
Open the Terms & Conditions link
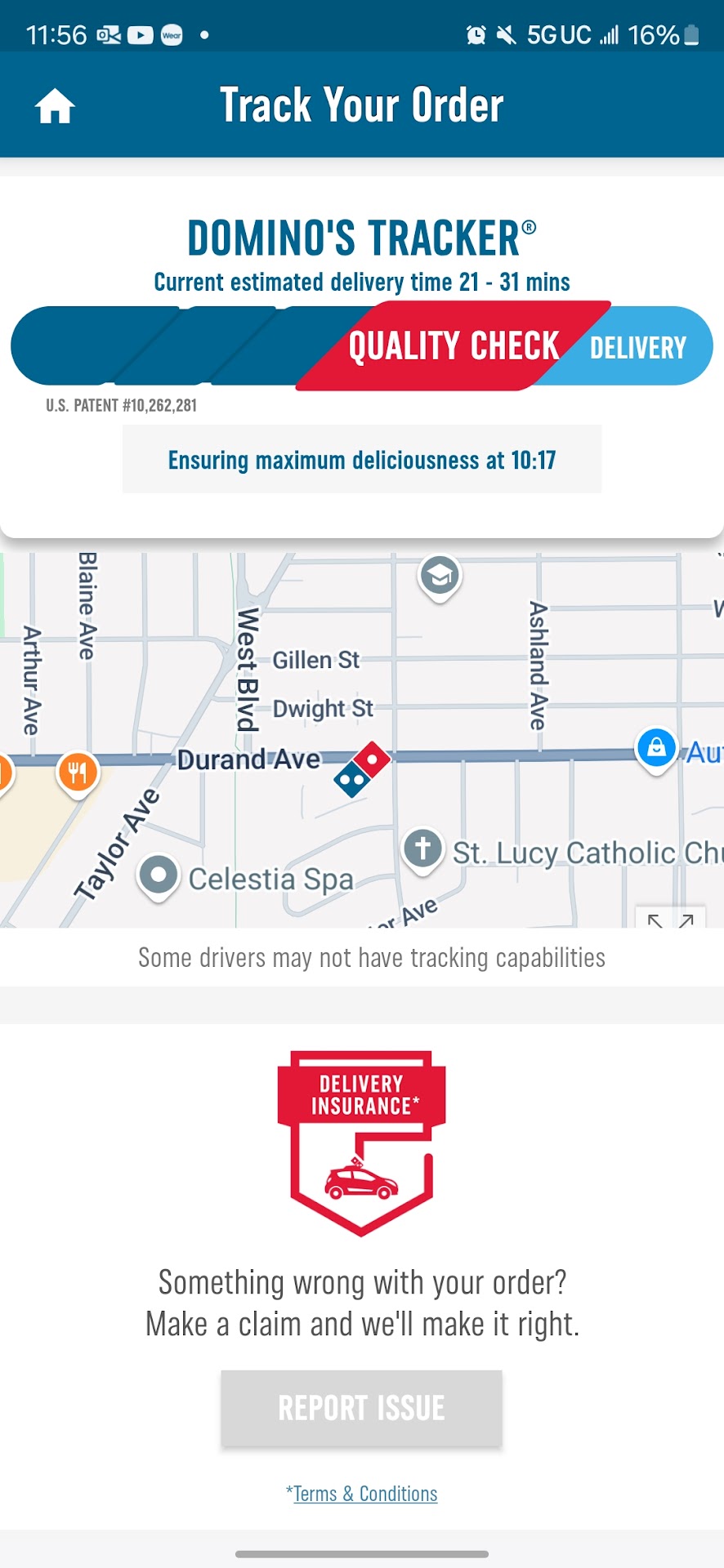(365, 1494)
